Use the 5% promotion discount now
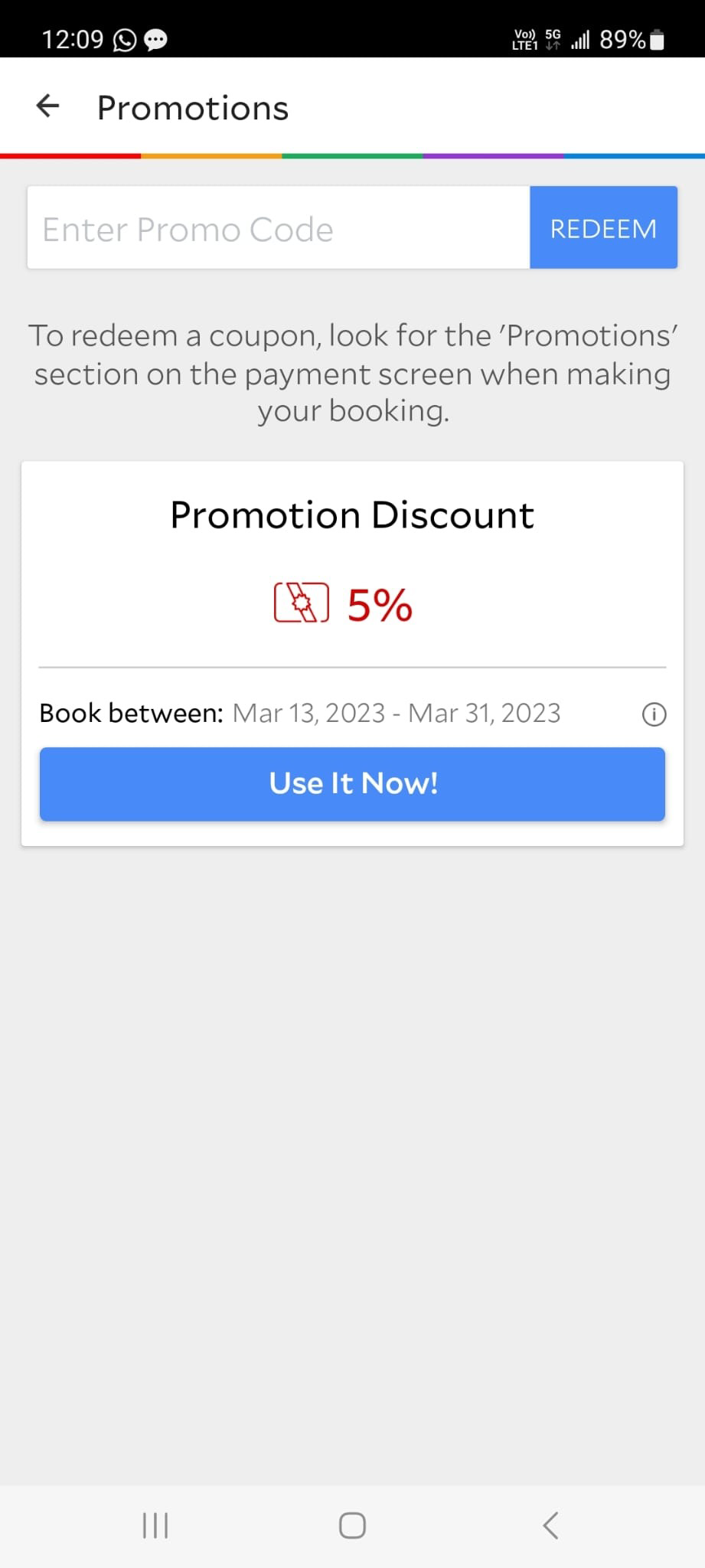Image resolution: width=705 pixels, height=1568 pixels. click(352, 784)
